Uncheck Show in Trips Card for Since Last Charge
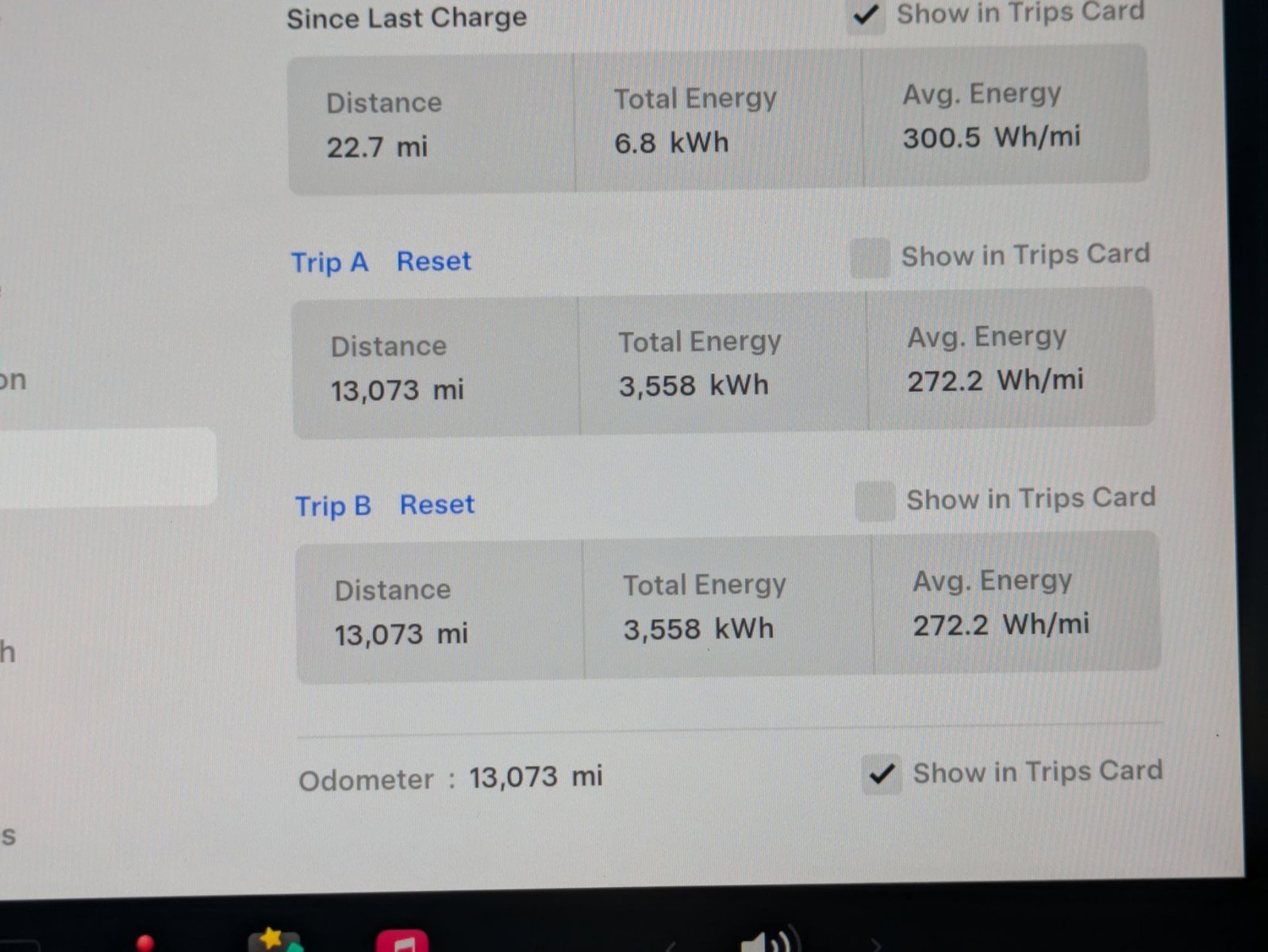 pos(866,15)
